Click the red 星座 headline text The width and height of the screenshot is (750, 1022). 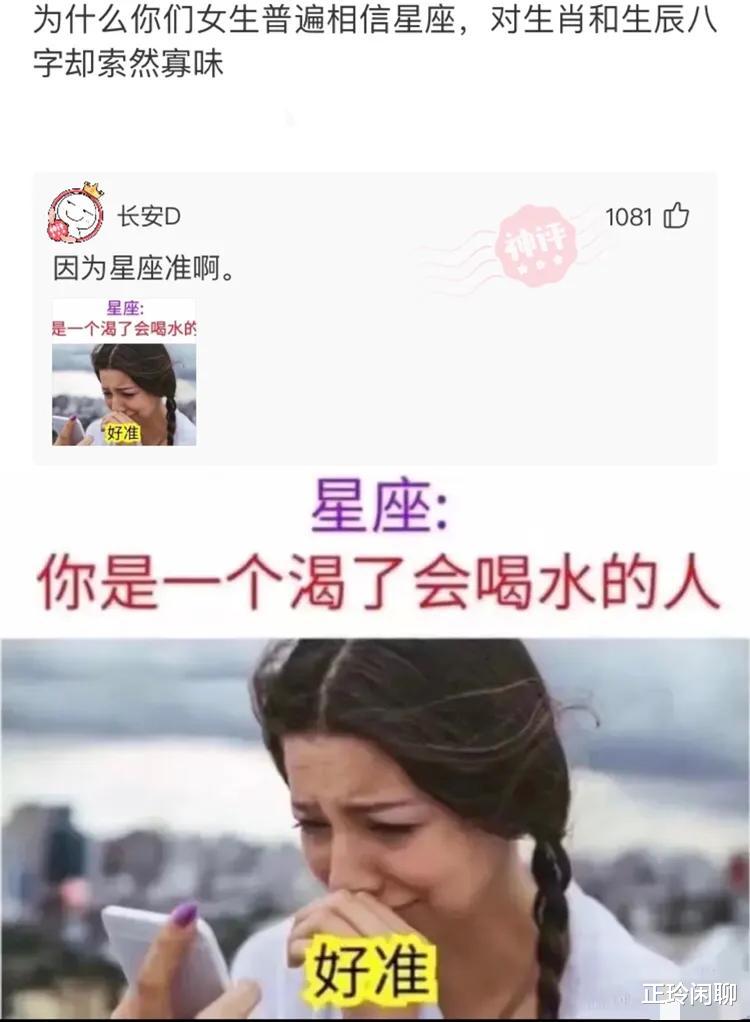click(x=375, y=510)
